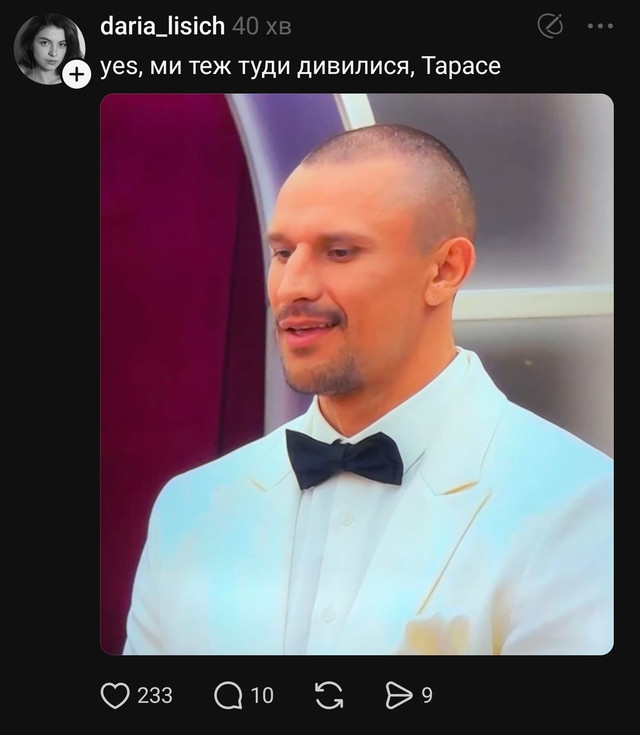Like the post with 233 likes
640x735 pixels.
coord(116,695)
